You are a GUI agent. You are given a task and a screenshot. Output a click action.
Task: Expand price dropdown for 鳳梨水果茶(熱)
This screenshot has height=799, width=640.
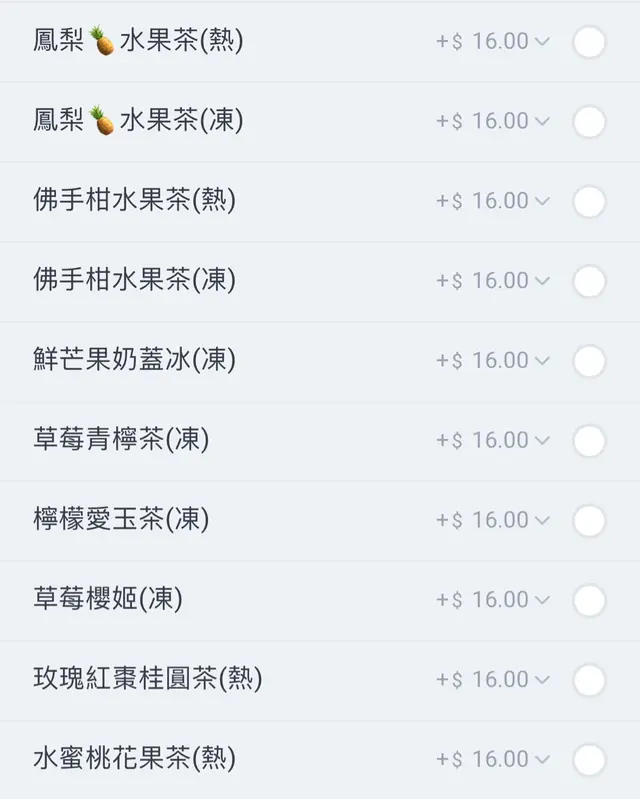pyautogui.click(x=542, y=42)
